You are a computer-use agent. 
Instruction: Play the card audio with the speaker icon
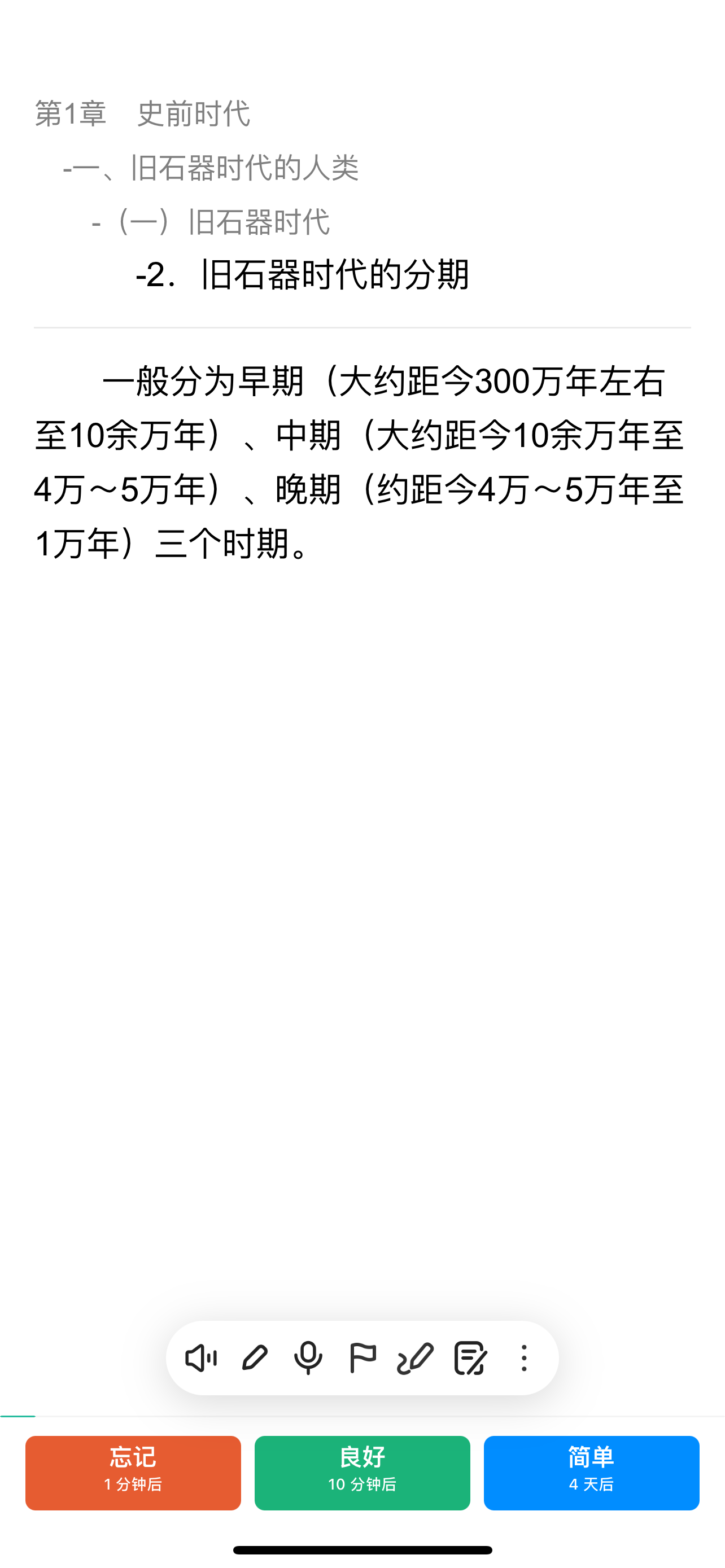pyautogui.click(x=201, y=1358)
